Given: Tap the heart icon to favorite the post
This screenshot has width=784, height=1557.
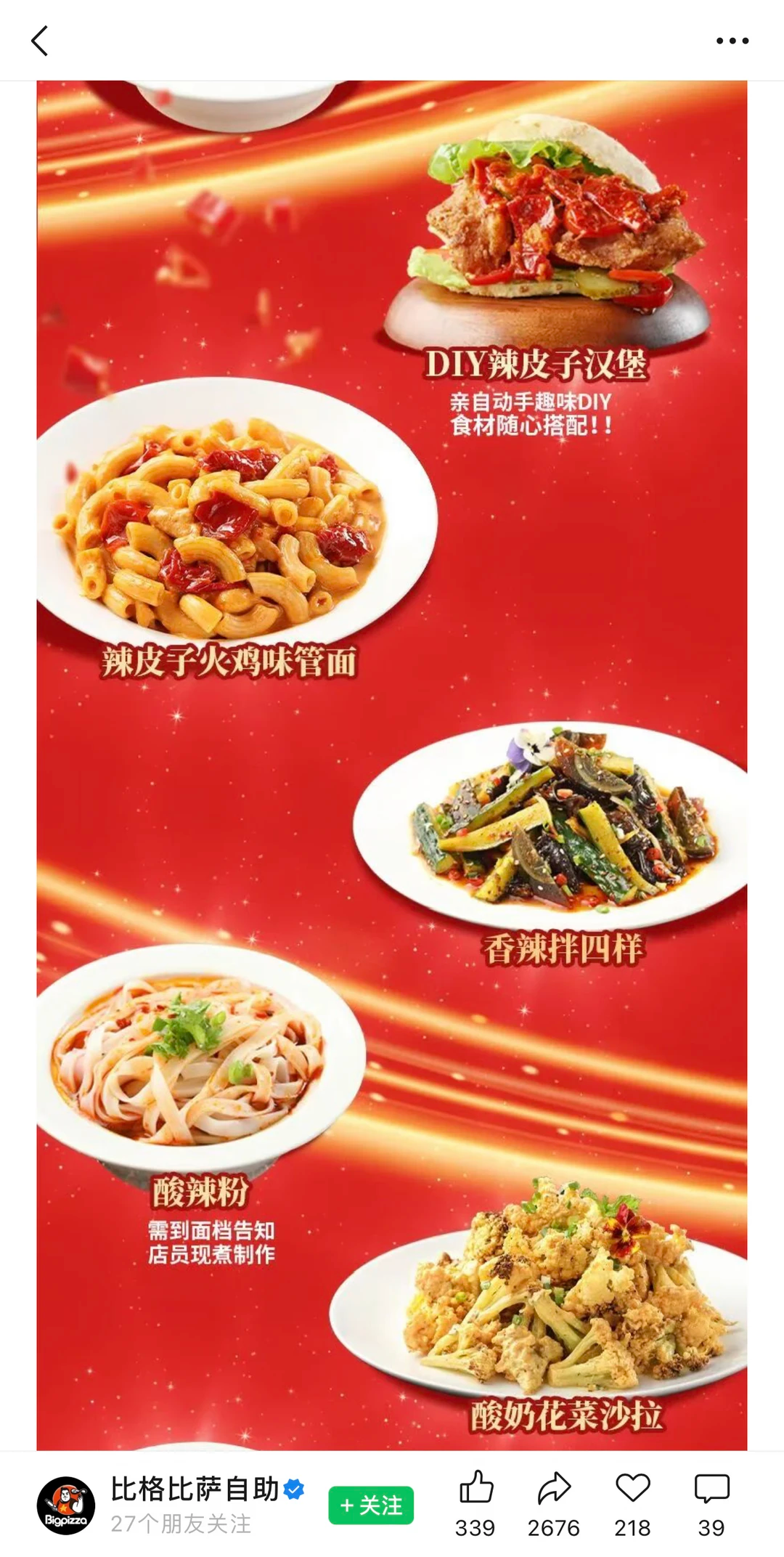Looking at the screenshot, I should coord(632,1487).
